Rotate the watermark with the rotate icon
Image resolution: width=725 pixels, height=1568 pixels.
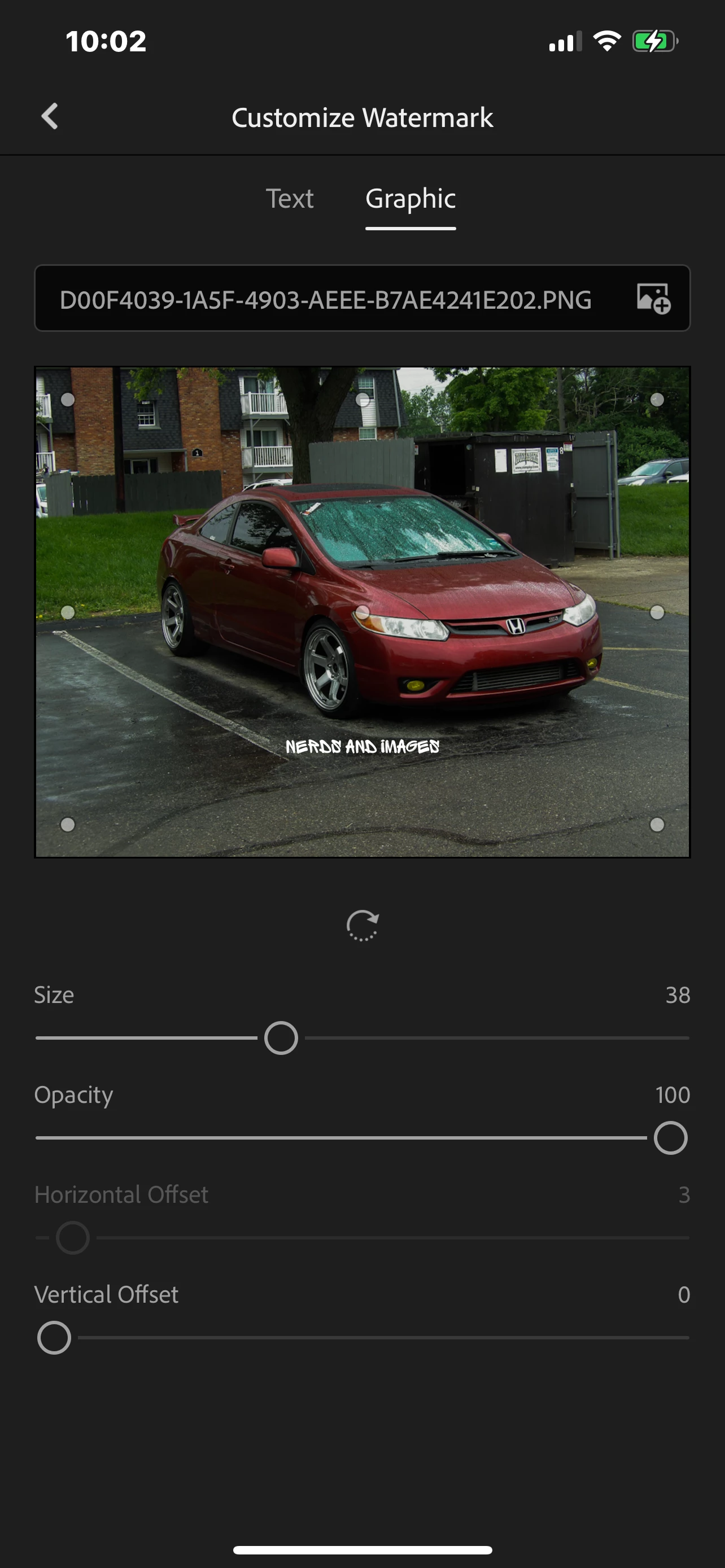(x=362, y=926)
